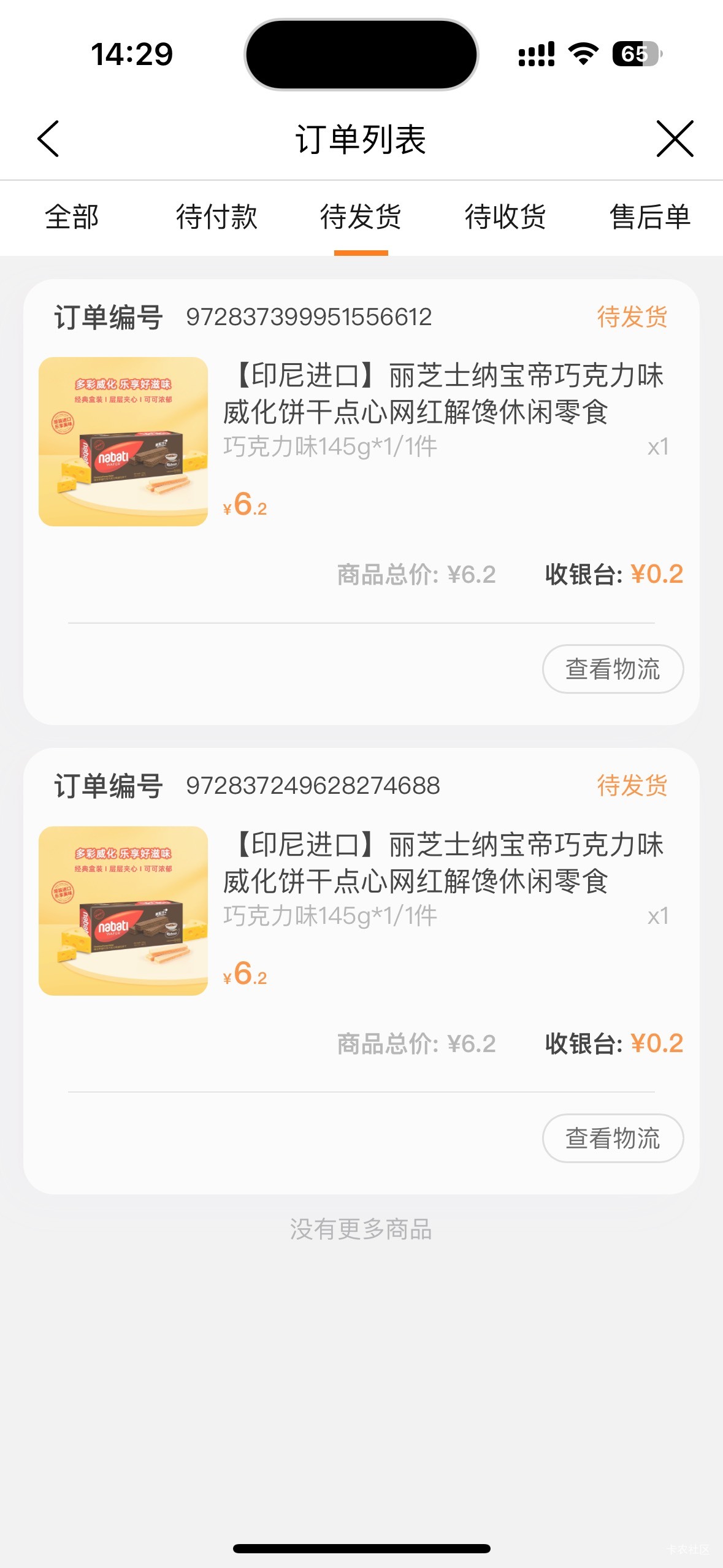The width and height of the screenshot is (723, 1568).
Task: Open product image in order 972837399951556612
Action: coord(123,442)
